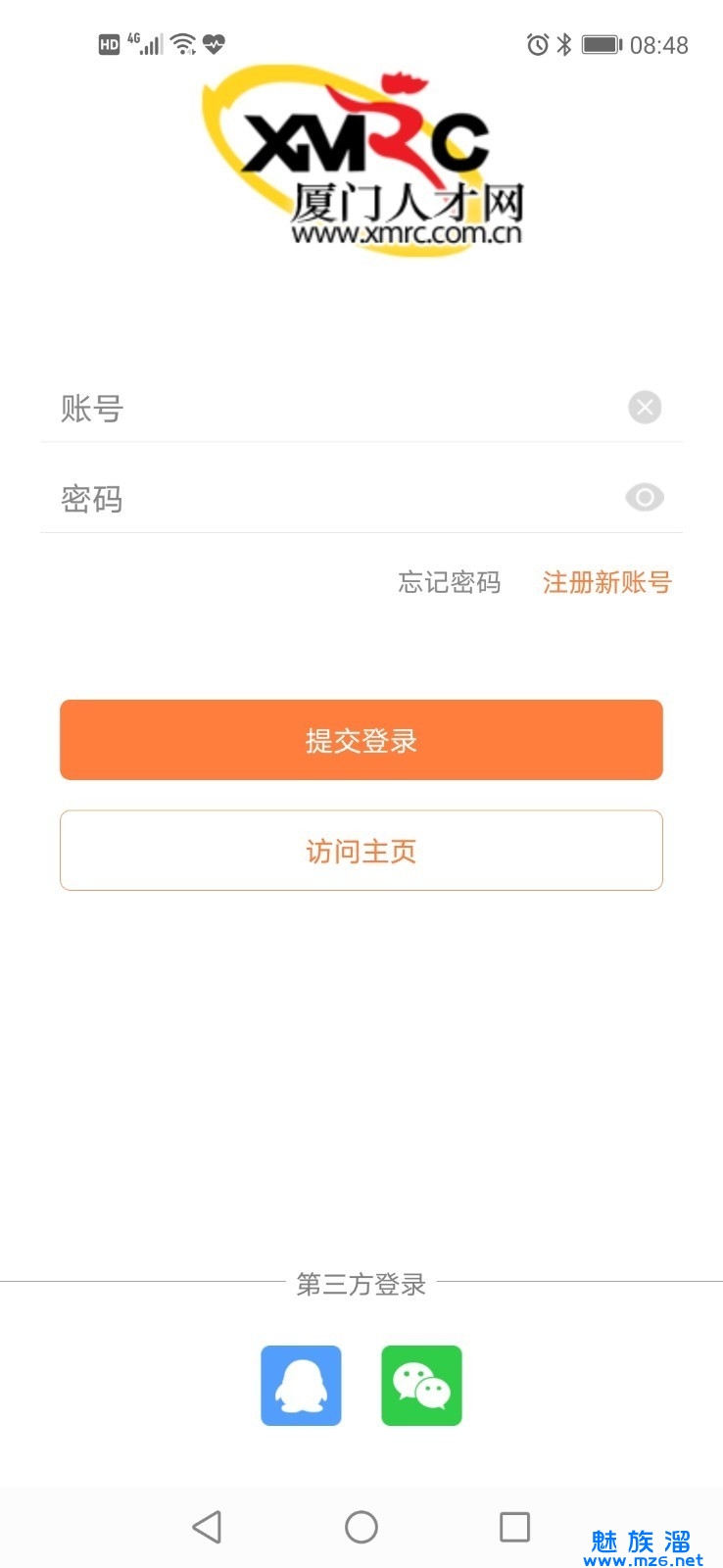Focus the 密码 password field
Image resolution: width=723 pixels, height=1568 pixels.
[x=333, y=499]
